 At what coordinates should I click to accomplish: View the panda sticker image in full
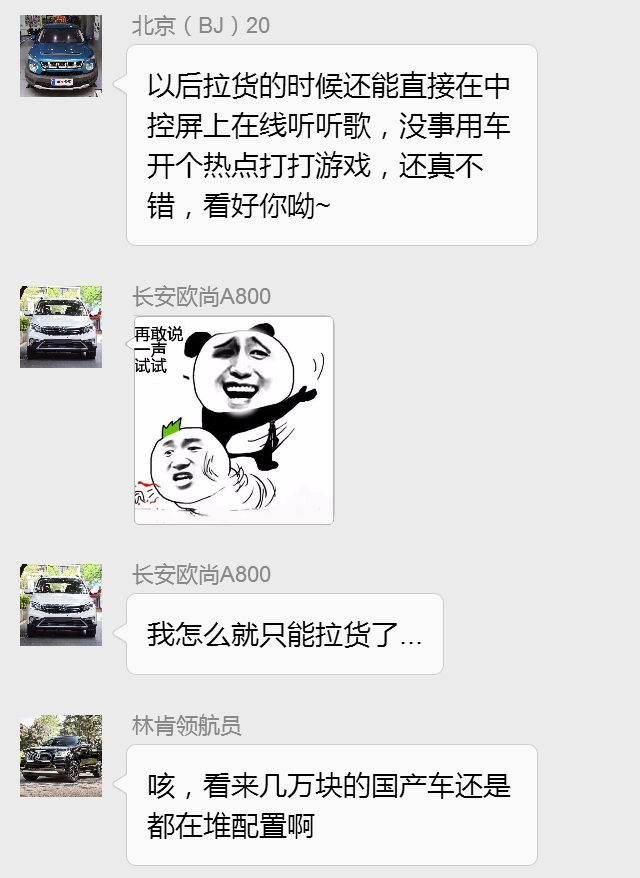(234, 420)
